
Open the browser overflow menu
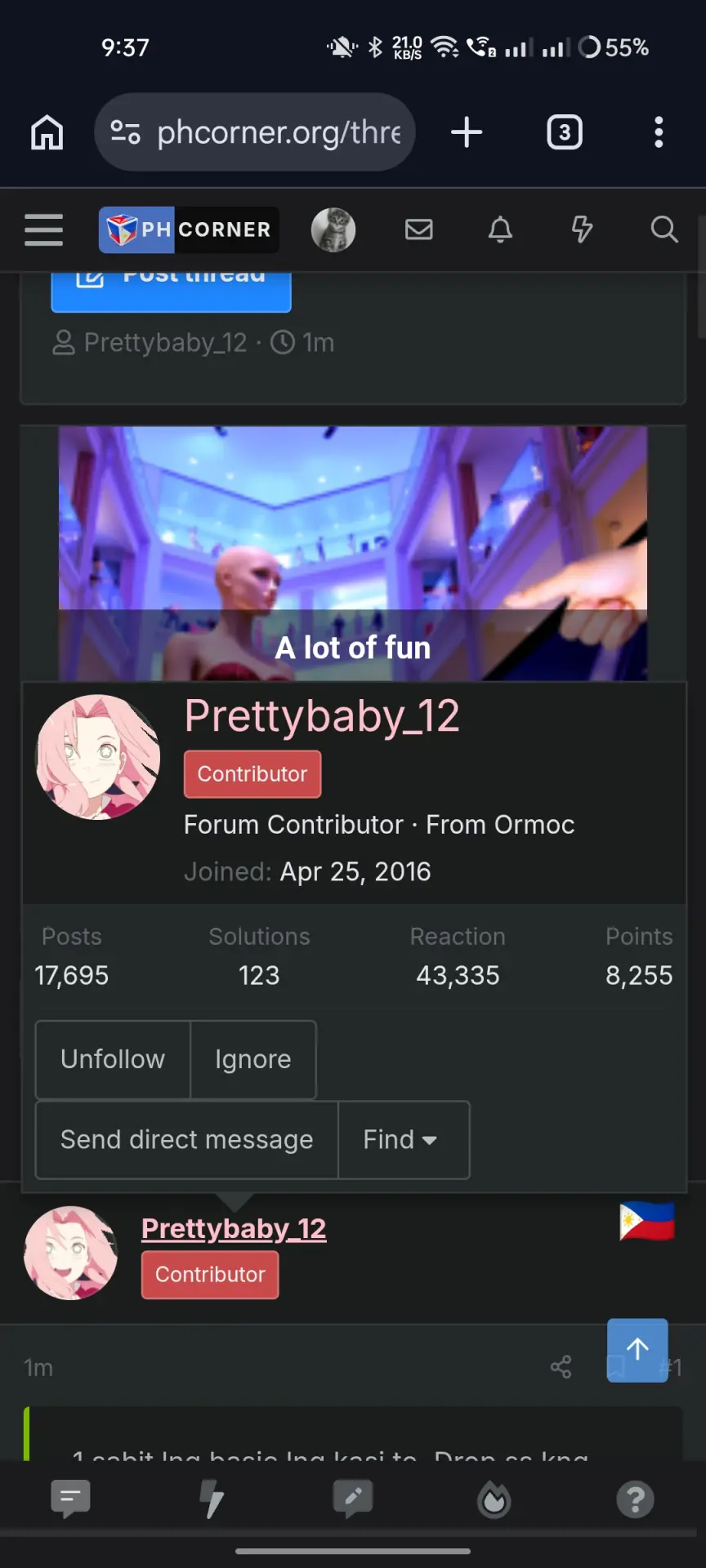tap(659, 132)
